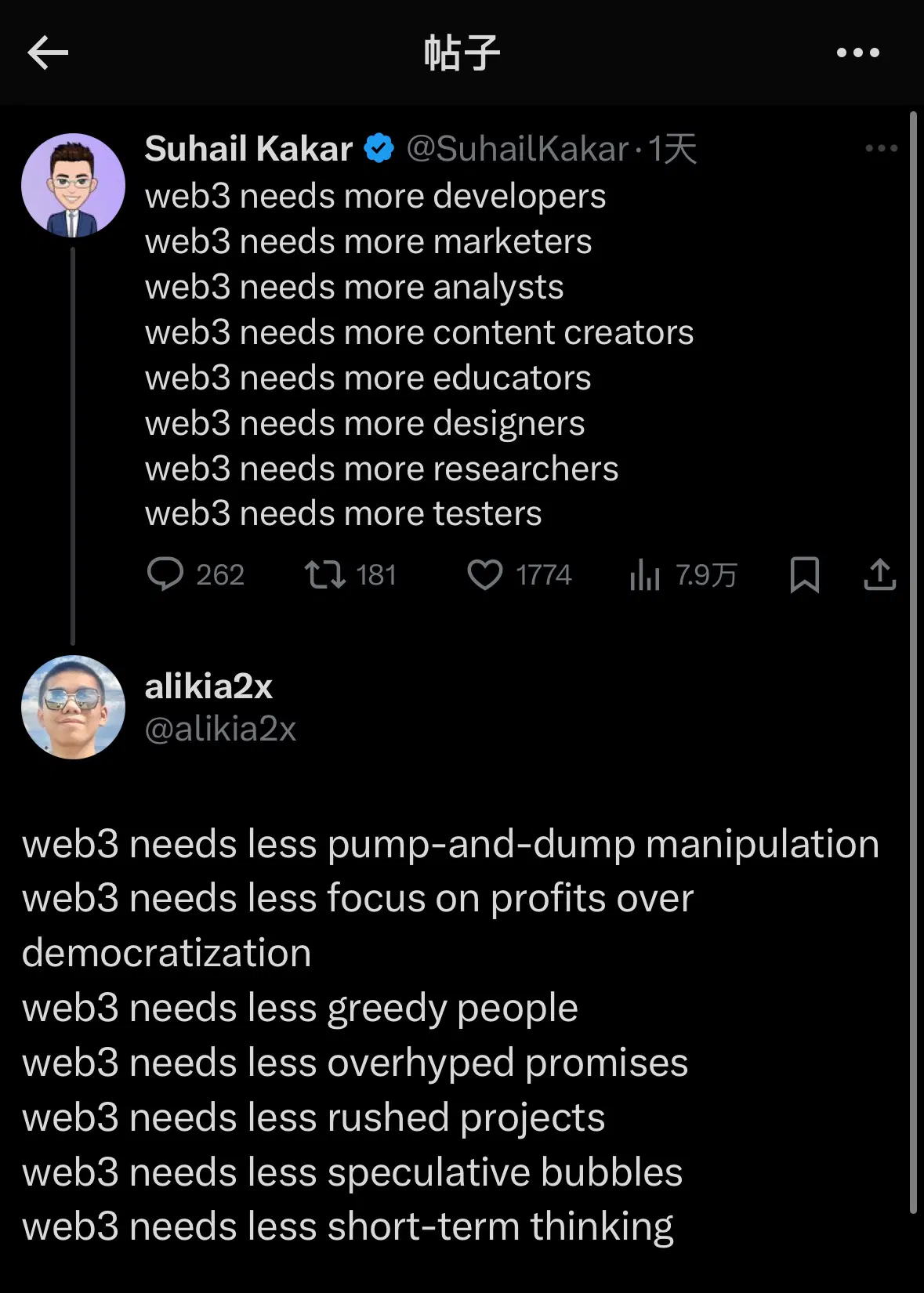
Task: Open the overflow menu in header
Action: [857, 53]
